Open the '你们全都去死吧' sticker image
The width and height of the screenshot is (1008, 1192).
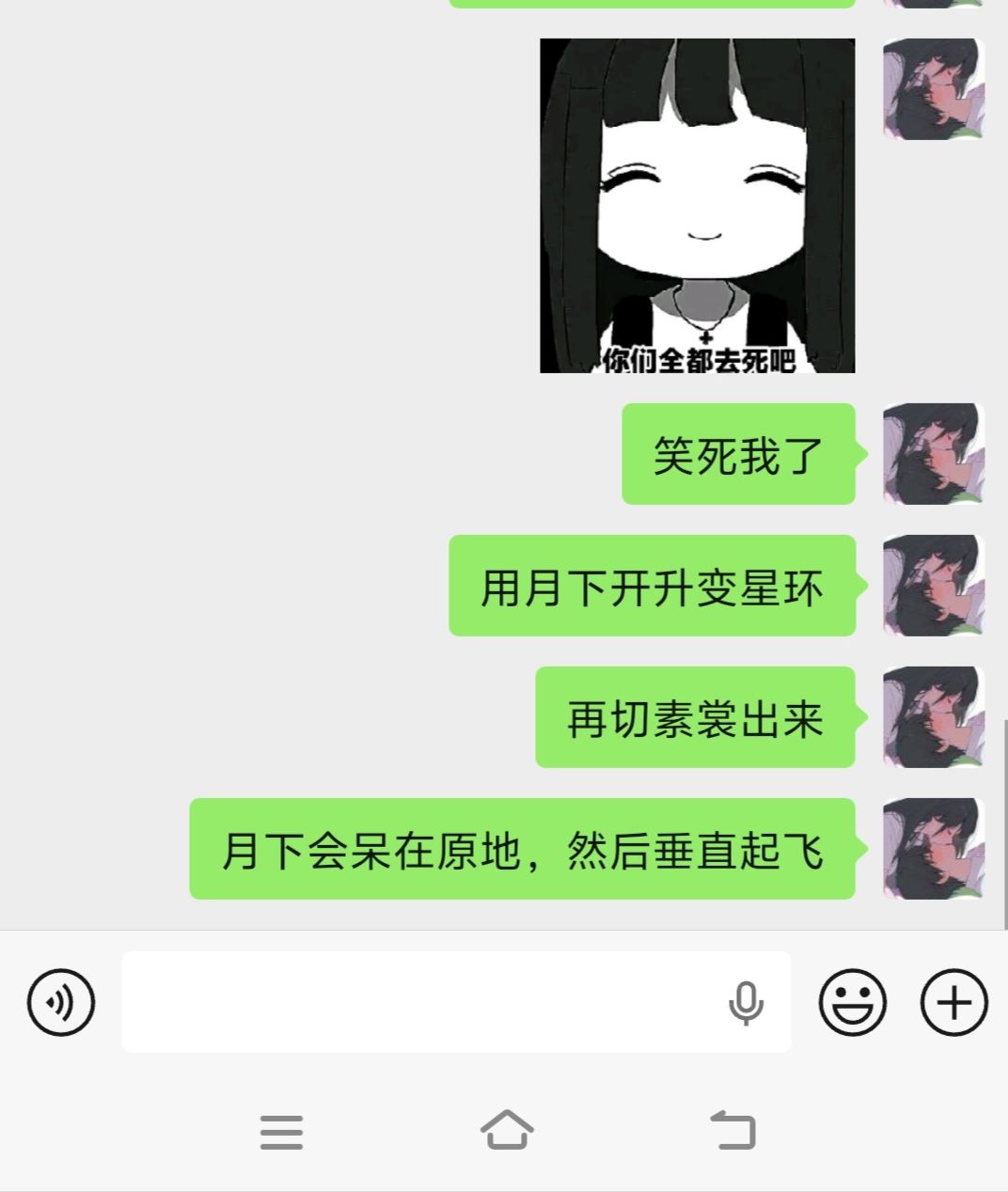[x=697, y=204]
